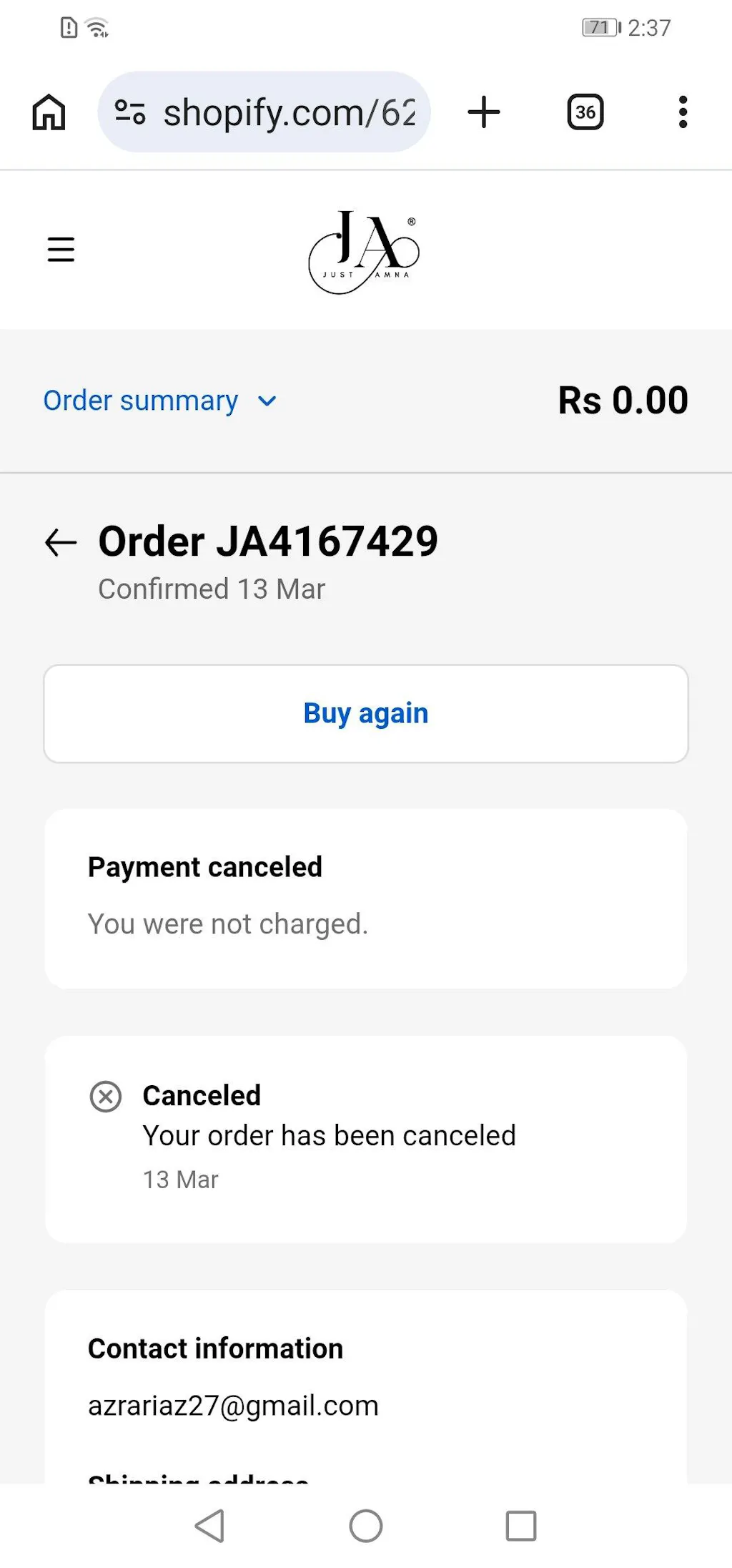This screenshot has width=732, height=1568.
Task: Expand the Order summary section
Action: point(159,401)
